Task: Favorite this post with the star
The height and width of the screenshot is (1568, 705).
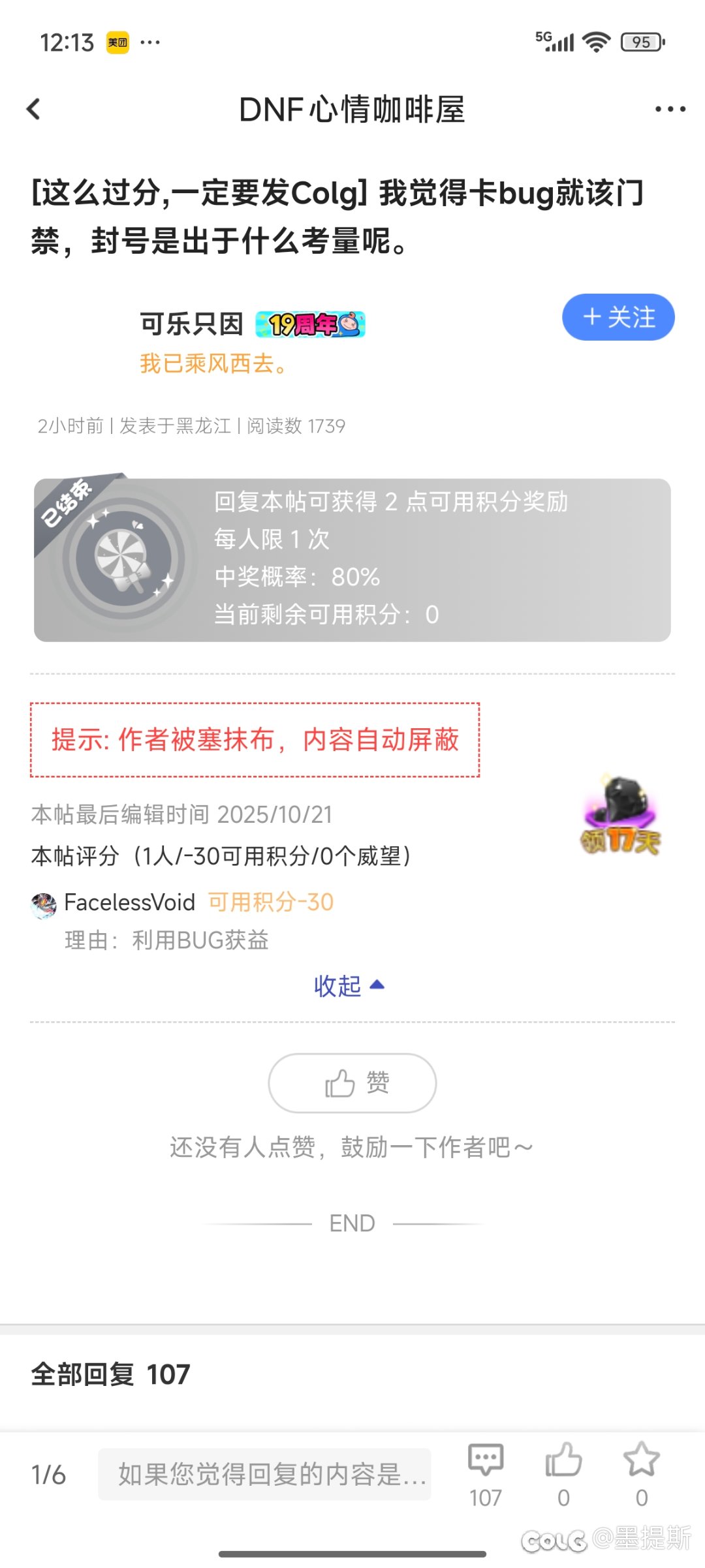Action: point(642,1473)
